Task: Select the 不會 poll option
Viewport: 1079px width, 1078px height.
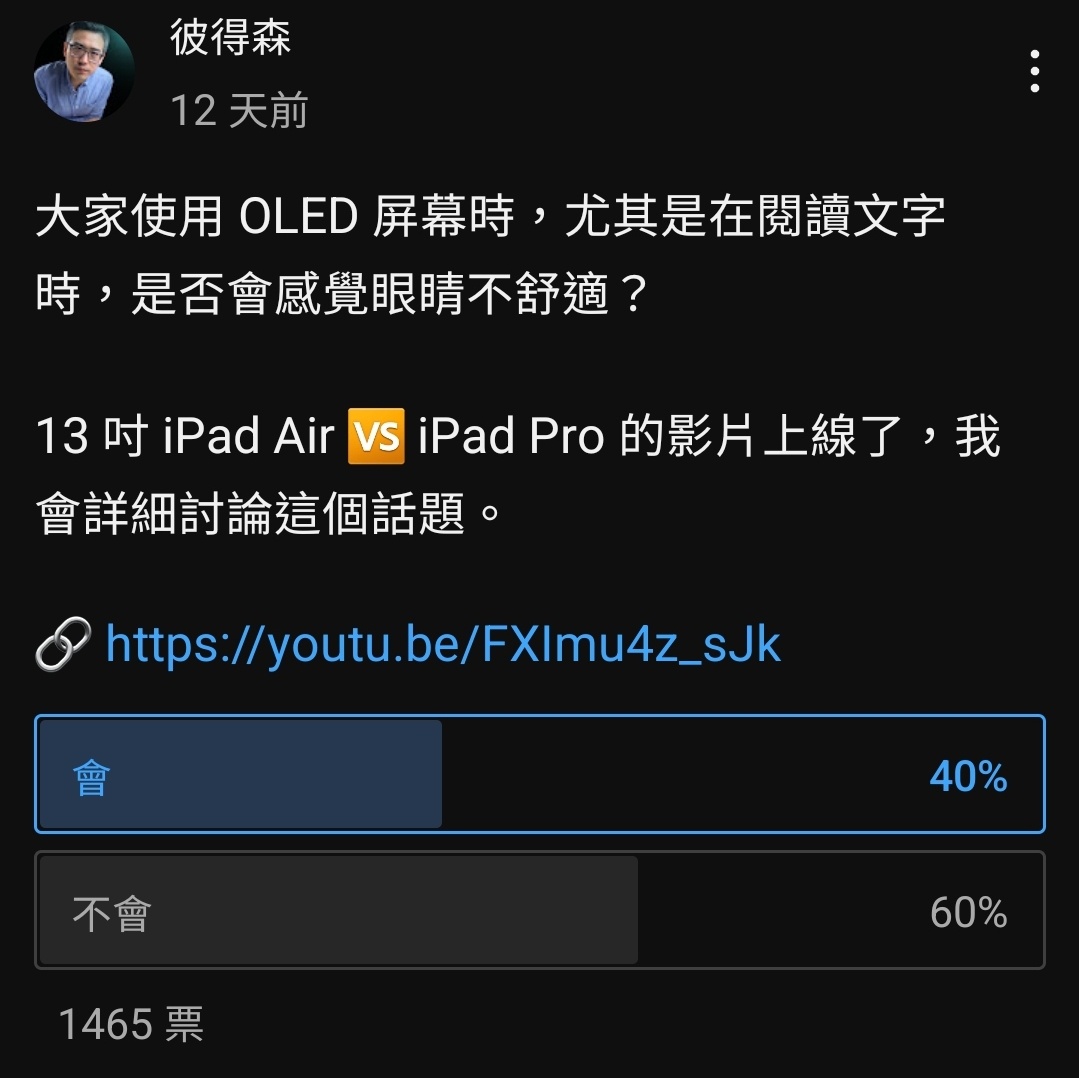Action: pos(539,911)
